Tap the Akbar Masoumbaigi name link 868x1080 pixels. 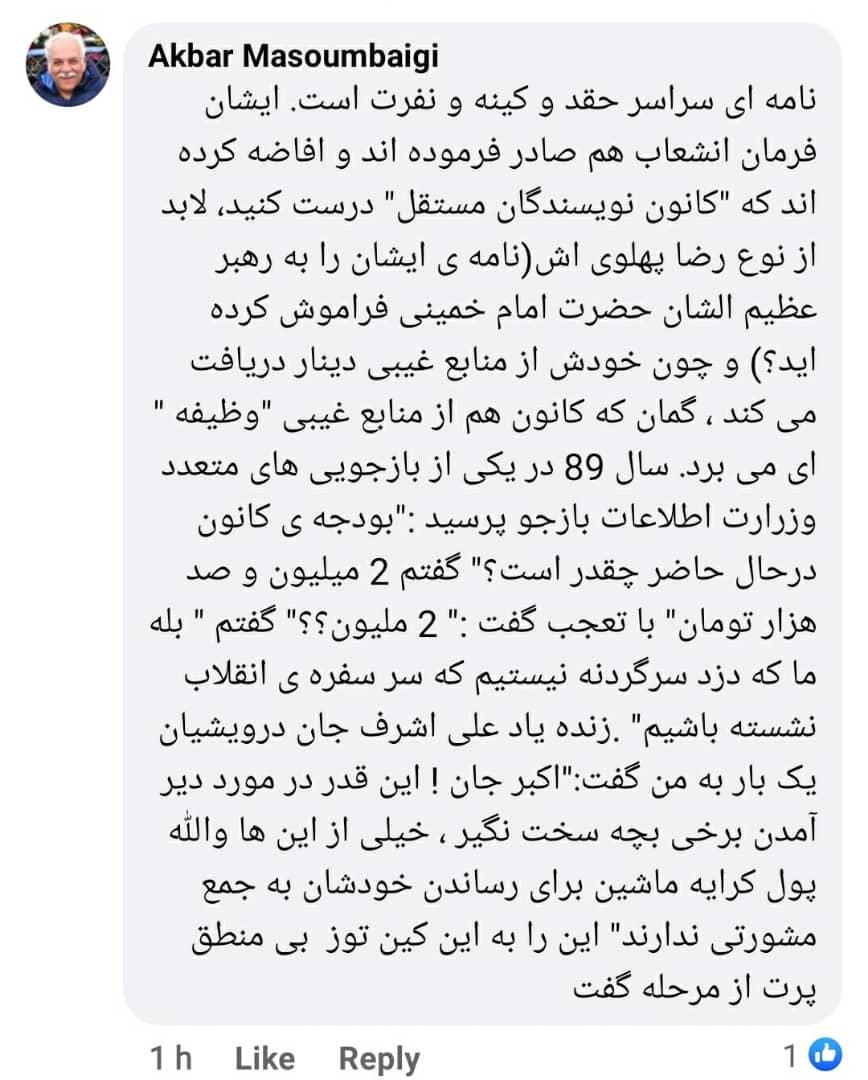click(293, 56)
